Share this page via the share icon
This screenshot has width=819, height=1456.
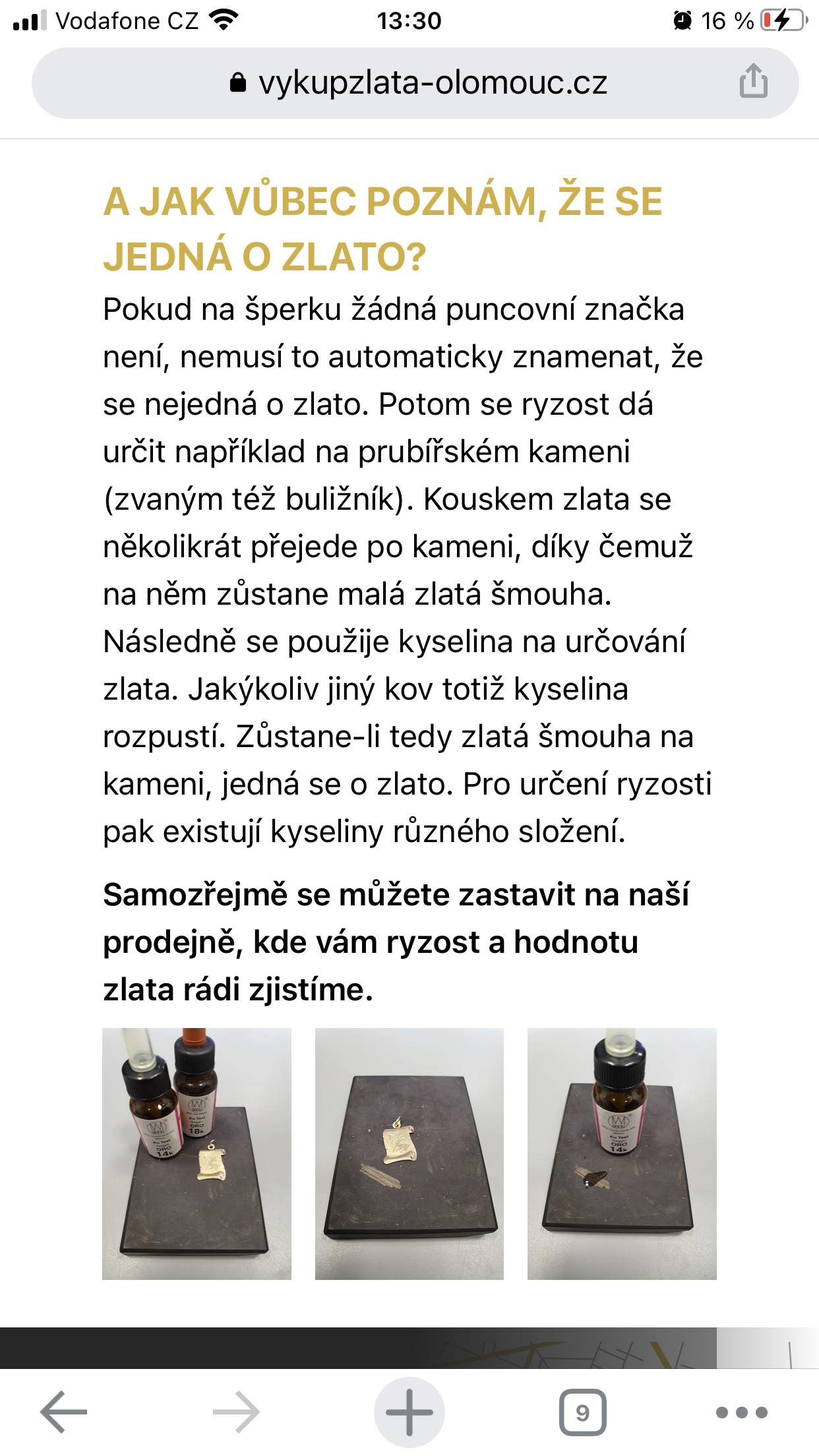[753, 82]
